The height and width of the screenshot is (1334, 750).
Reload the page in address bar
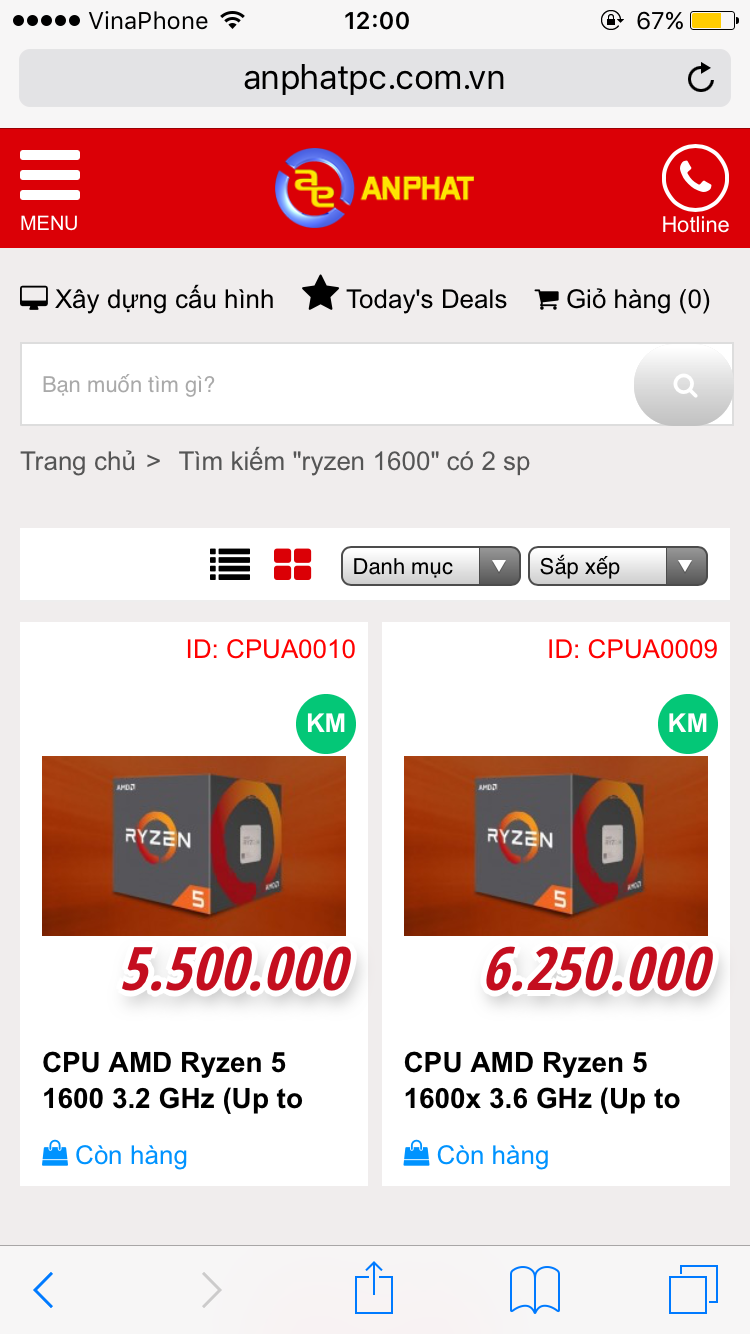701,77
